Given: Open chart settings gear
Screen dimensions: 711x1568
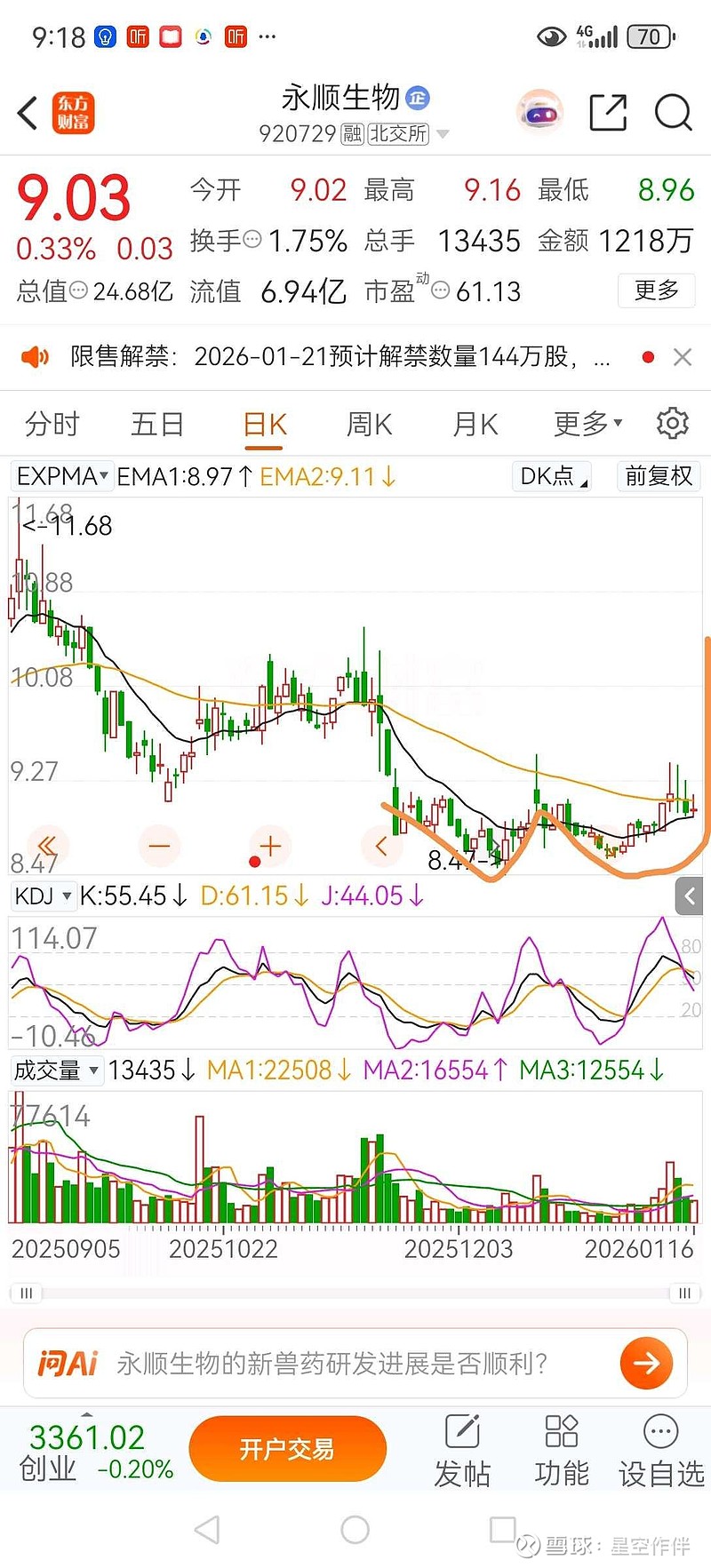Looking at the screenshot, I should click(673, 423).
